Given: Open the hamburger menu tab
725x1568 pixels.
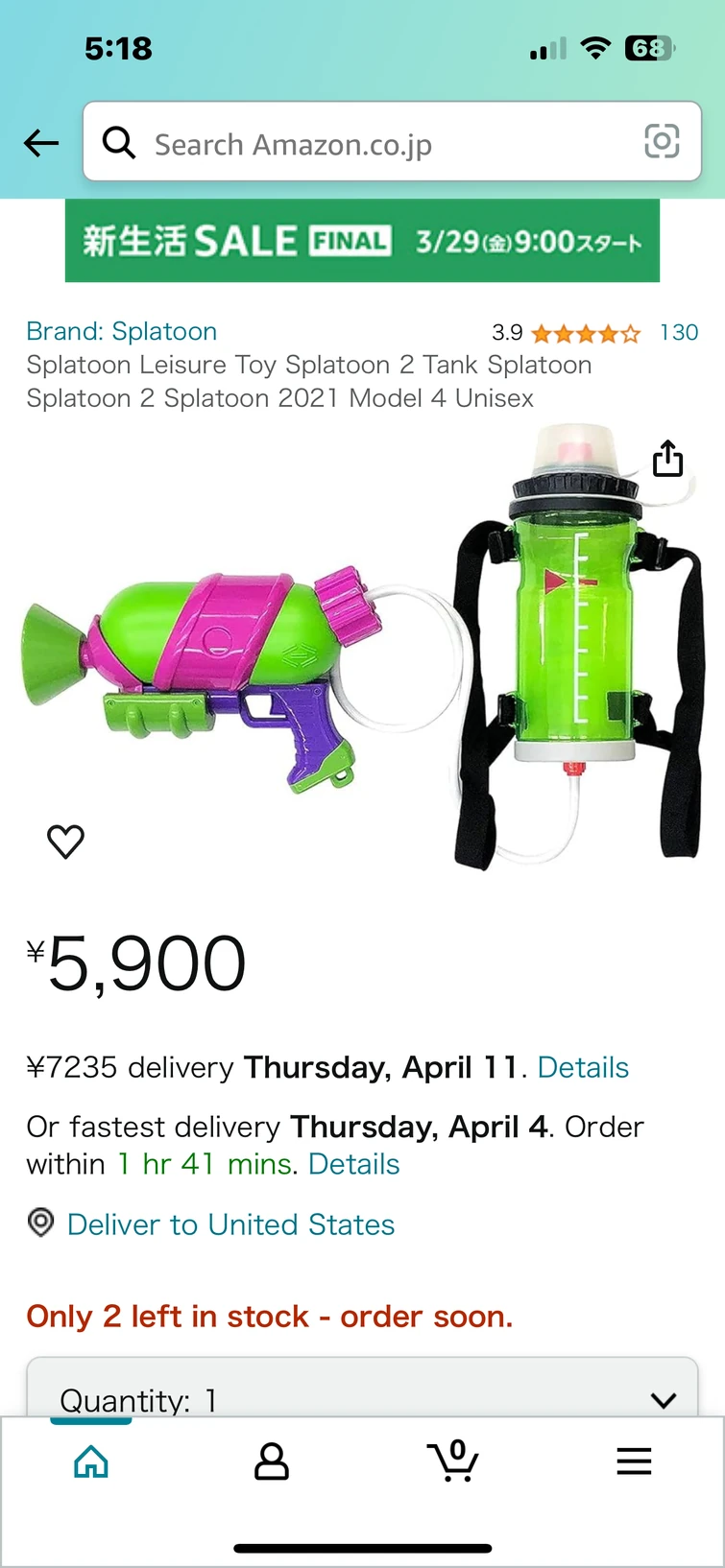Looking at the screenshot, I should 634,1461.
